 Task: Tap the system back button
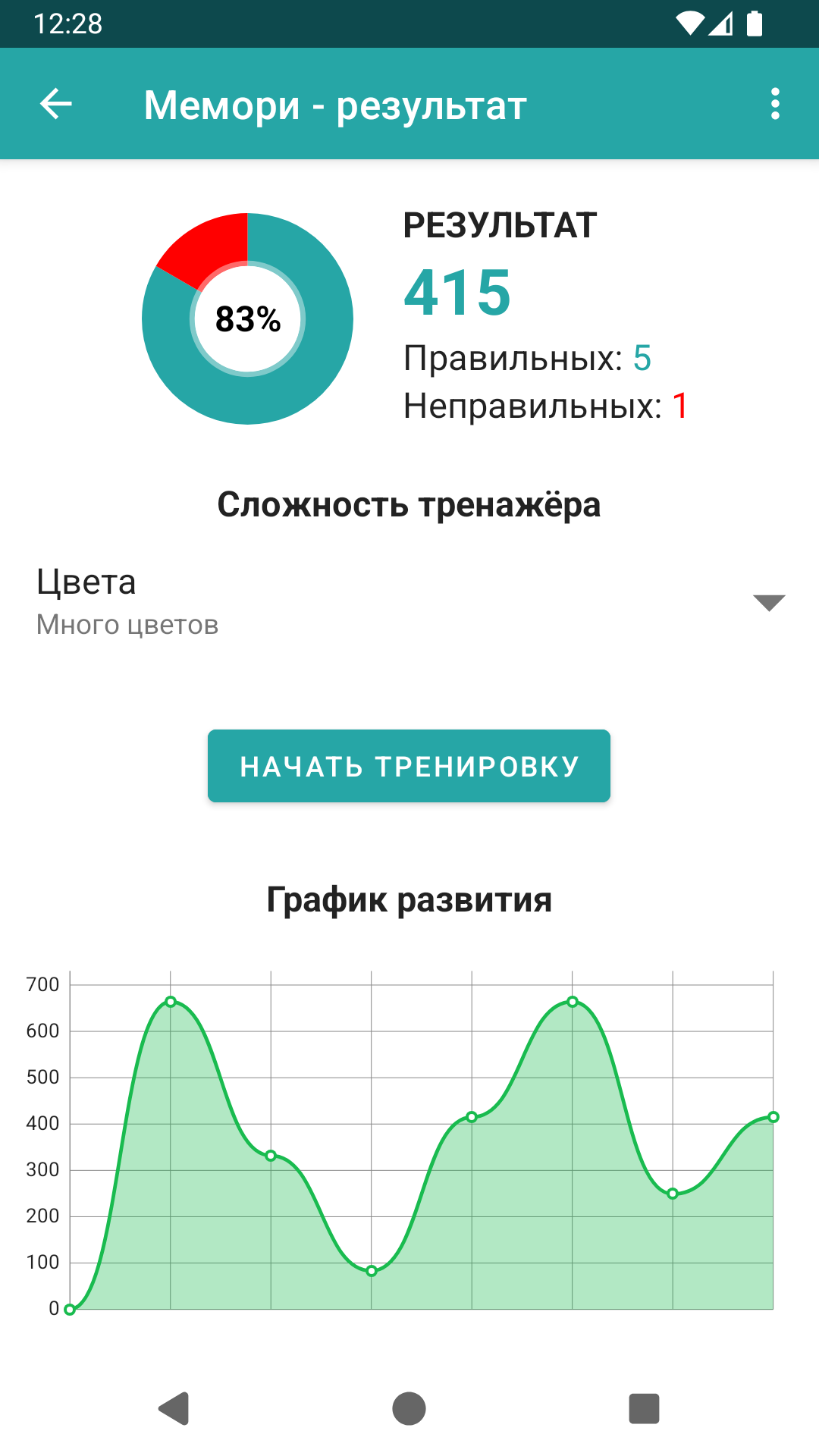pyautogui.click(x=174, y=1409)
